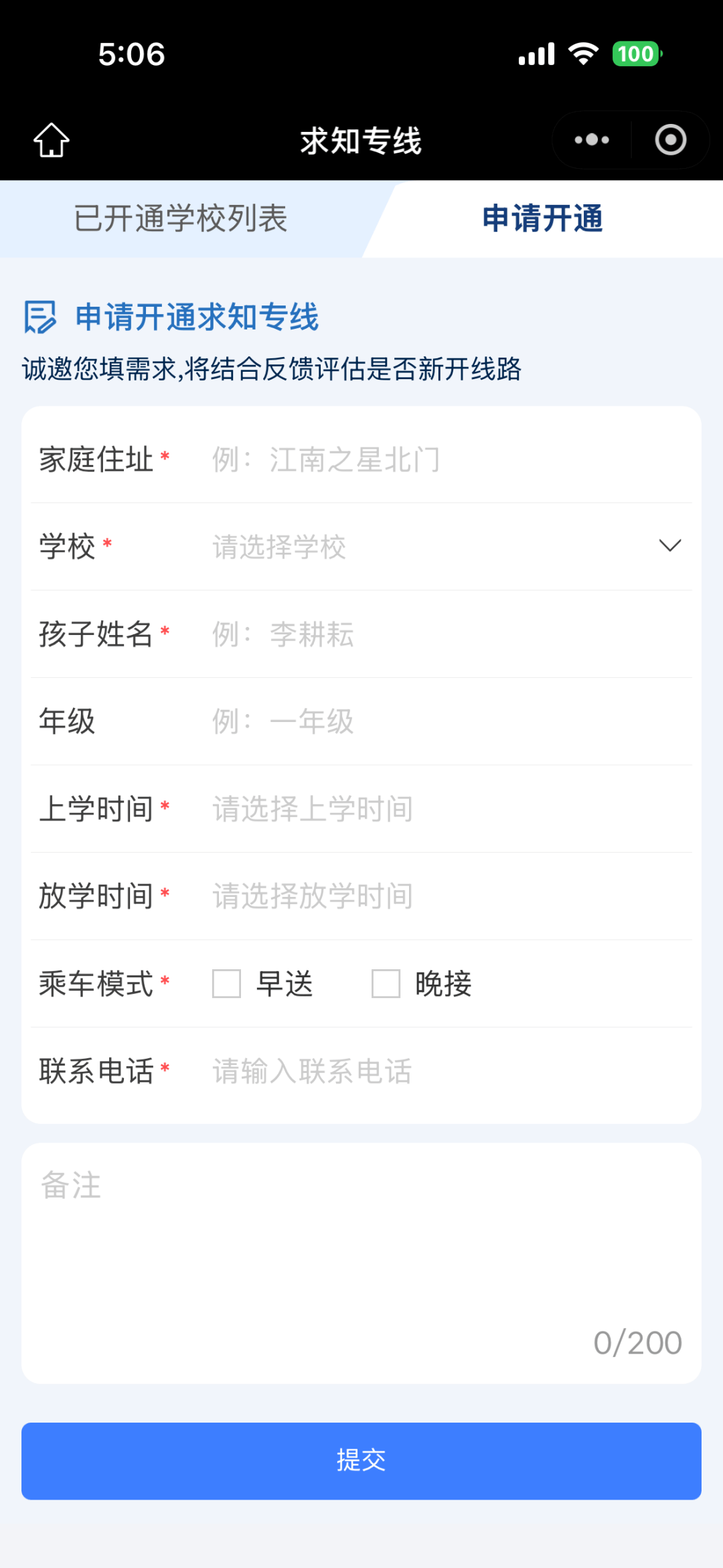Switch to the 已开通学校列表 tab

click(181, 219)
